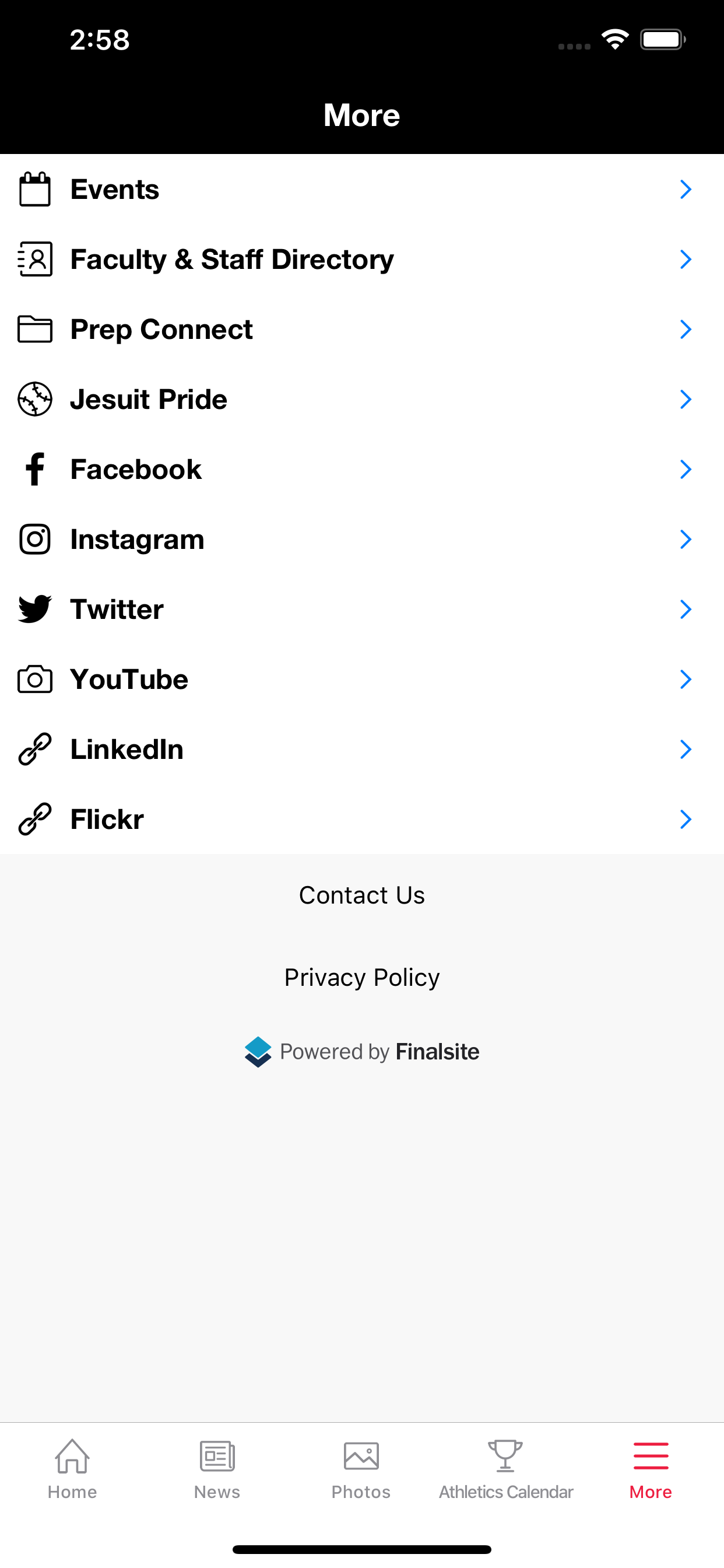The image size is (724, 1568).
Task: Switch to the Photos tab
Action: 361,1470
